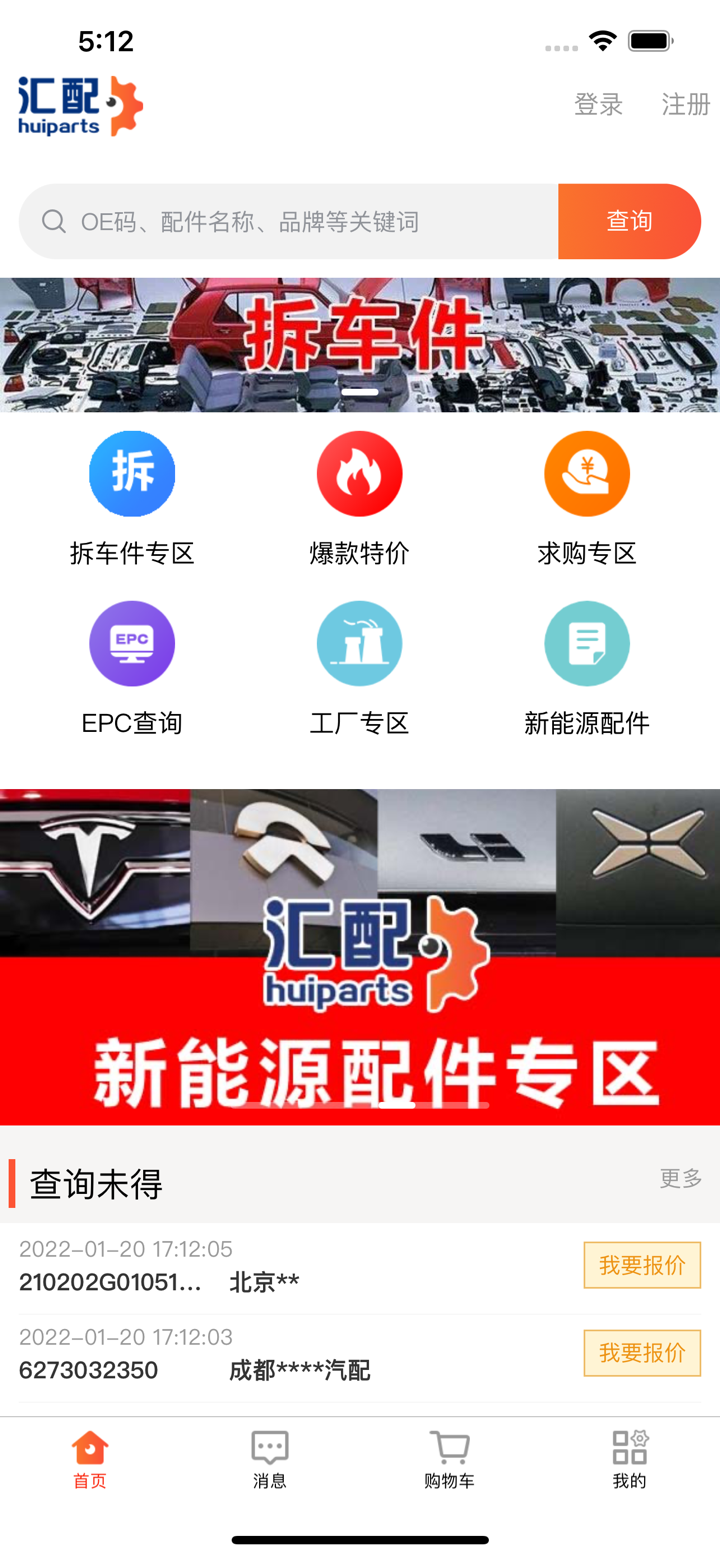The image size is (720, 1558).
Task: Click 我要报价 for 北京** inquiry
Action: point(642,1264)
